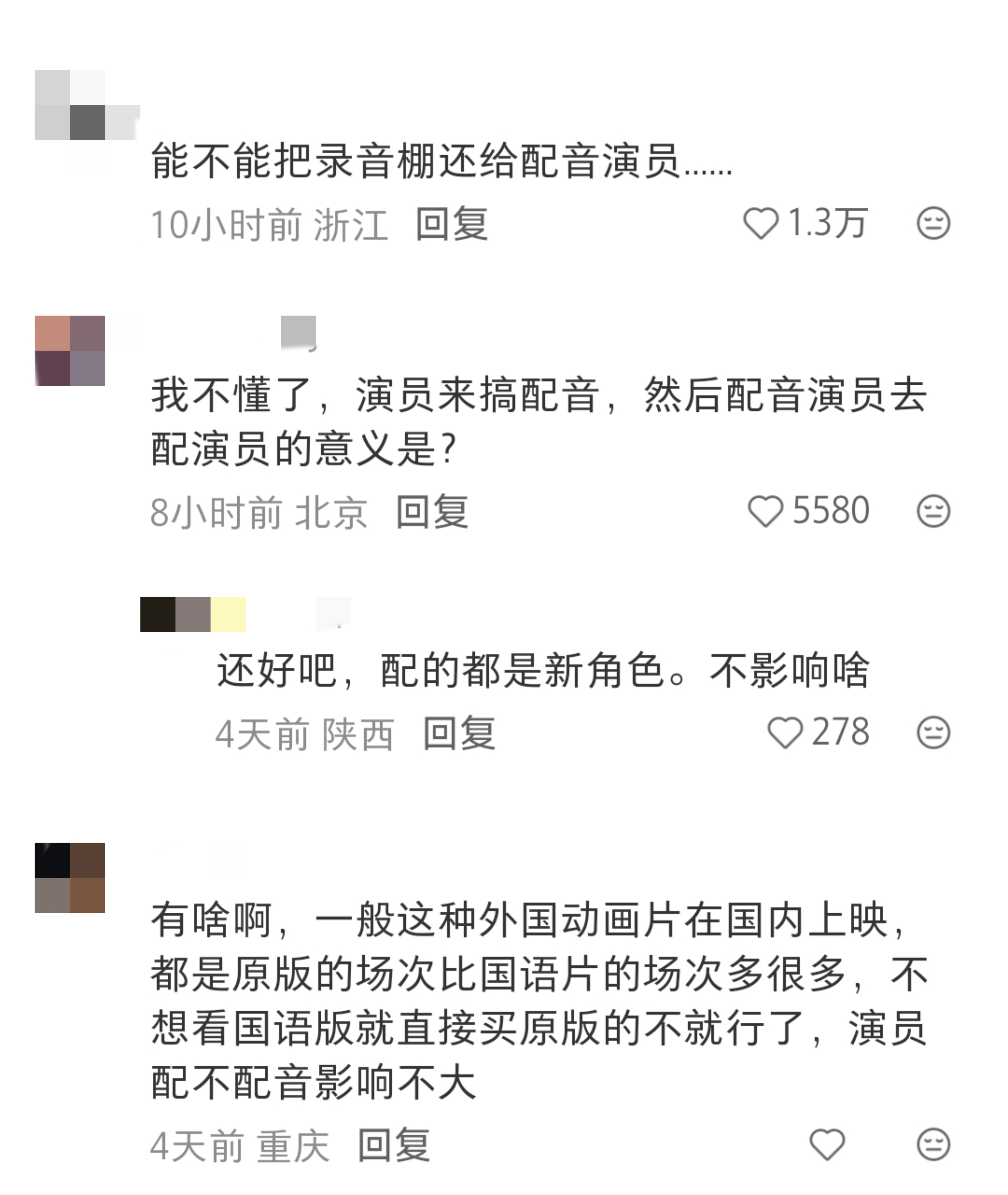1008x1195 pixels.
Task: Like the 陕西 reply with 278 likes
Action: point(785,732)
